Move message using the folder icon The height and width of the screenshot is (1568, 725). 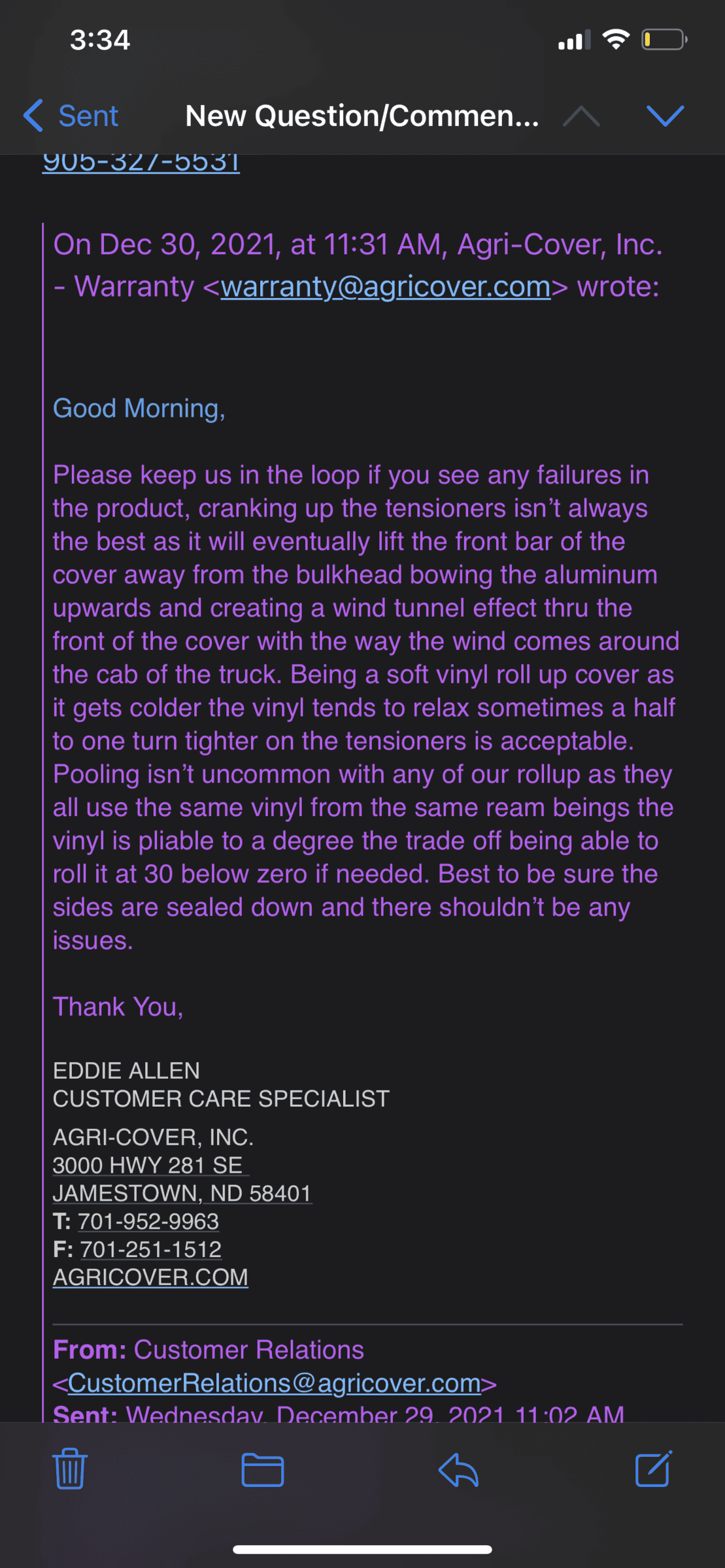point(262,1469)
